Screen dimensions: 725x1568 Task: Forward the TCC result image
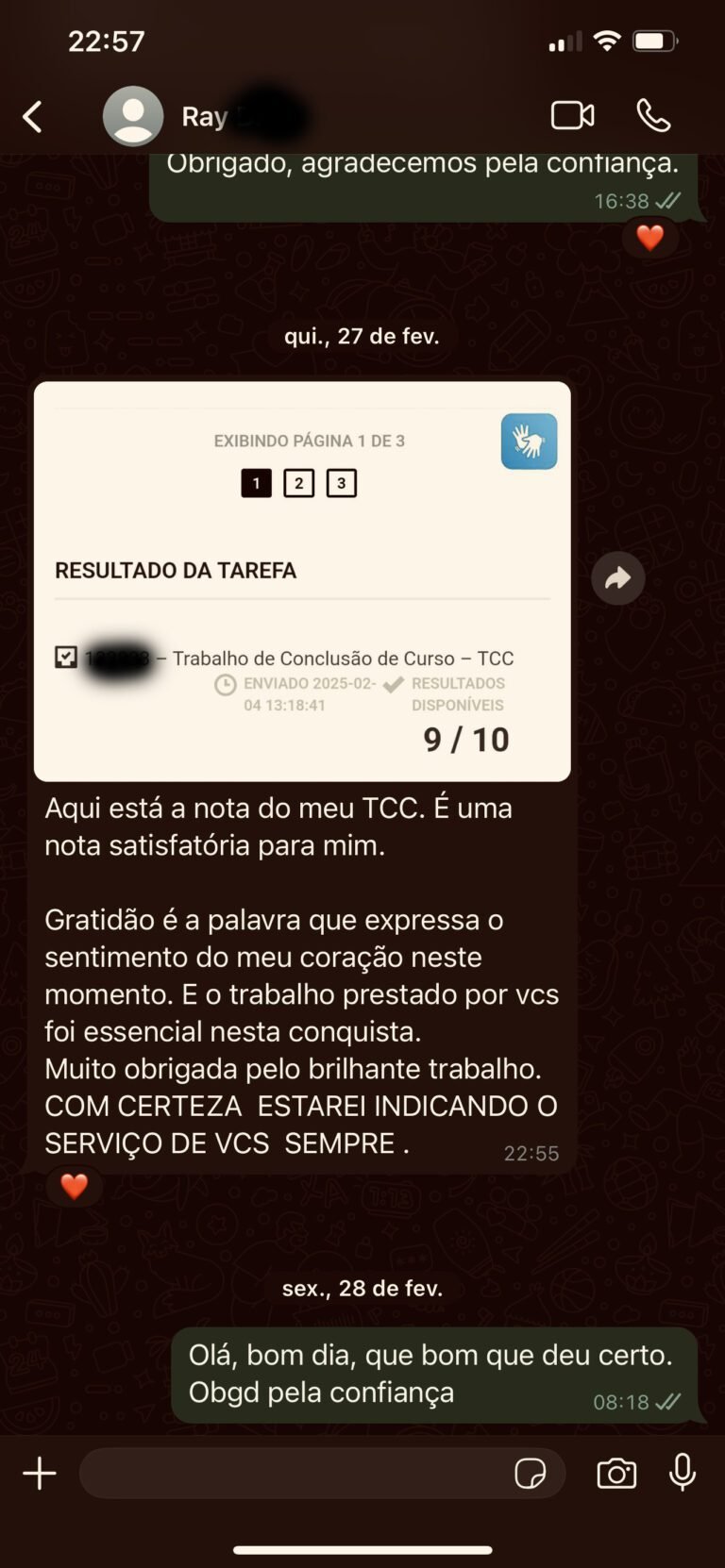[x=617, y=578]
